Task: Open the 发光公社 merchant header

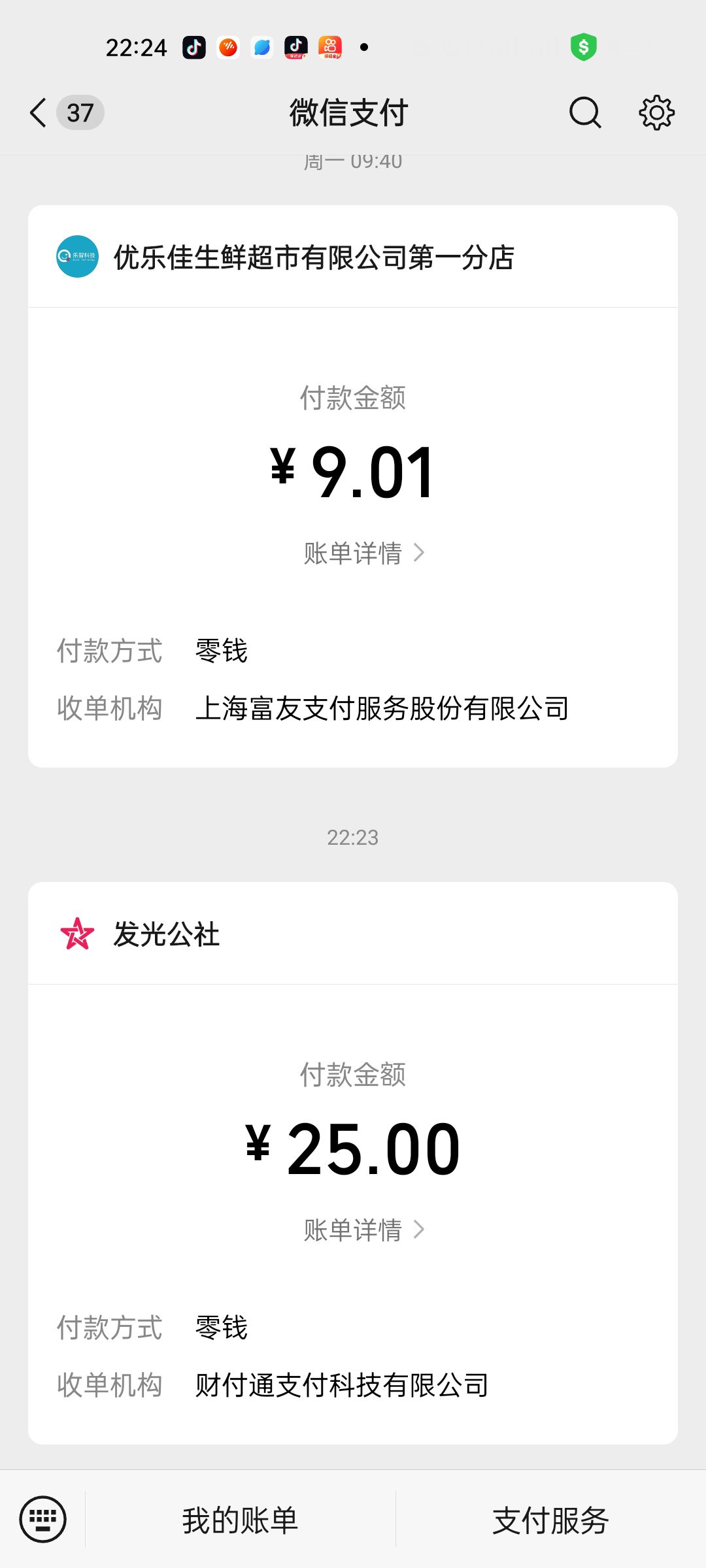Action: click(353, 934)
